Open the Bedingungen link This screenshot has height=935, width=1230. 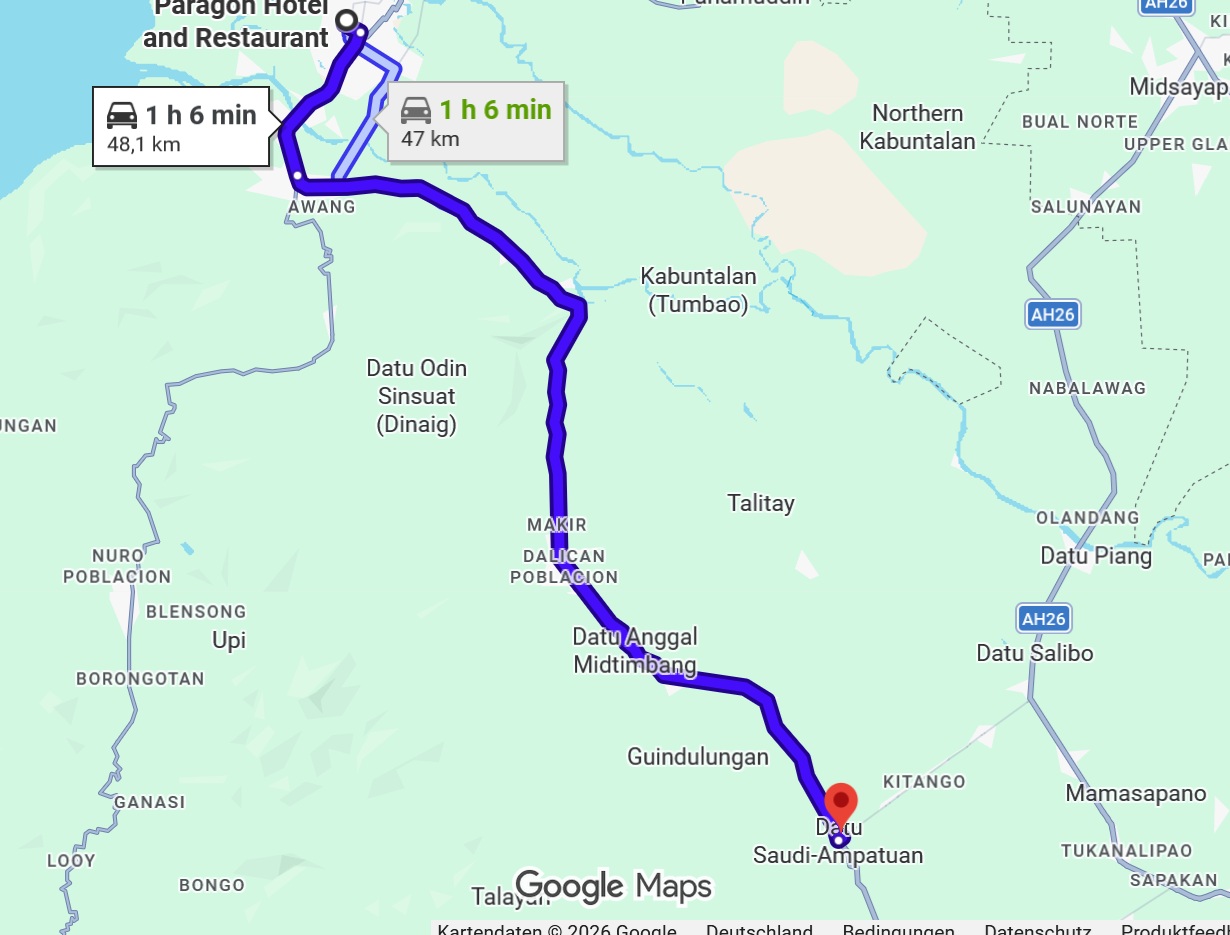(x=897, y=929)
